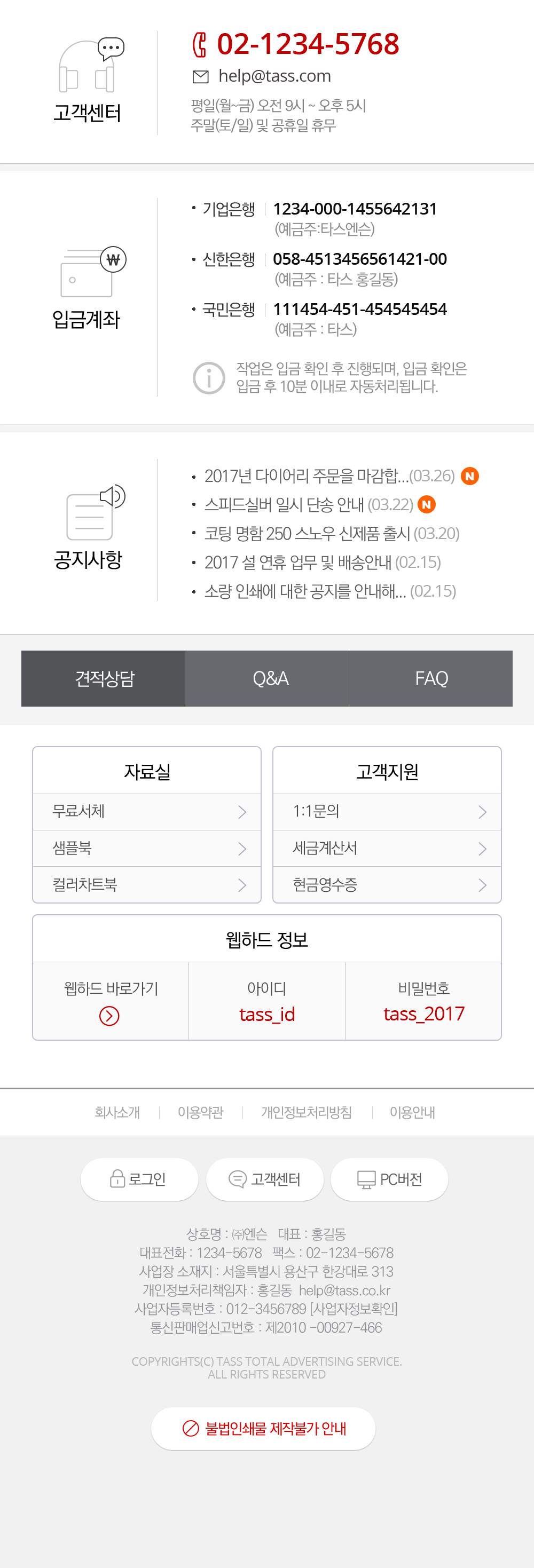Tap the 고객센터 button in the footer
Image resolution: width=534 pixels, height=1568 pixels.
coord(265,1179)
